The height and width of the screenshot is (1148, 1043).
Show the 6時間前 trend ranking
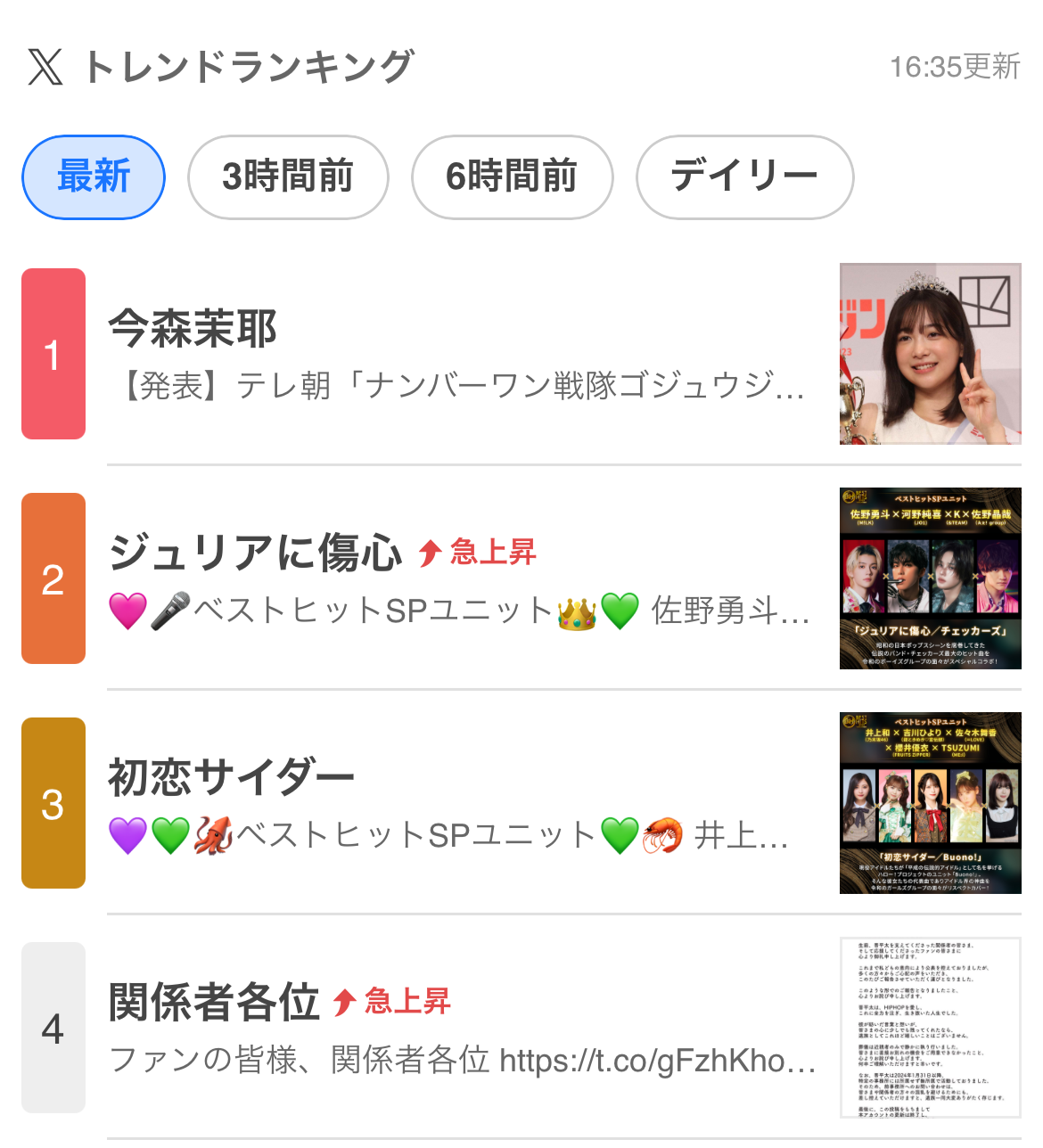coord(512,177)
